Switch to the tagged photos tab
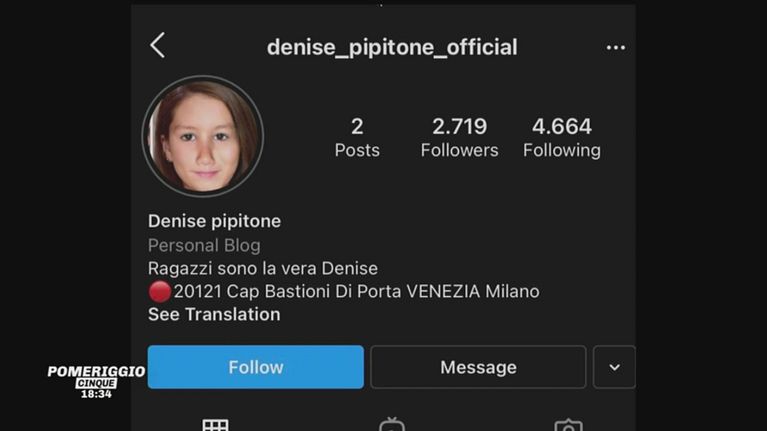Image resolution: width=767 pixels, height=431 pixels. click(568, 425)
